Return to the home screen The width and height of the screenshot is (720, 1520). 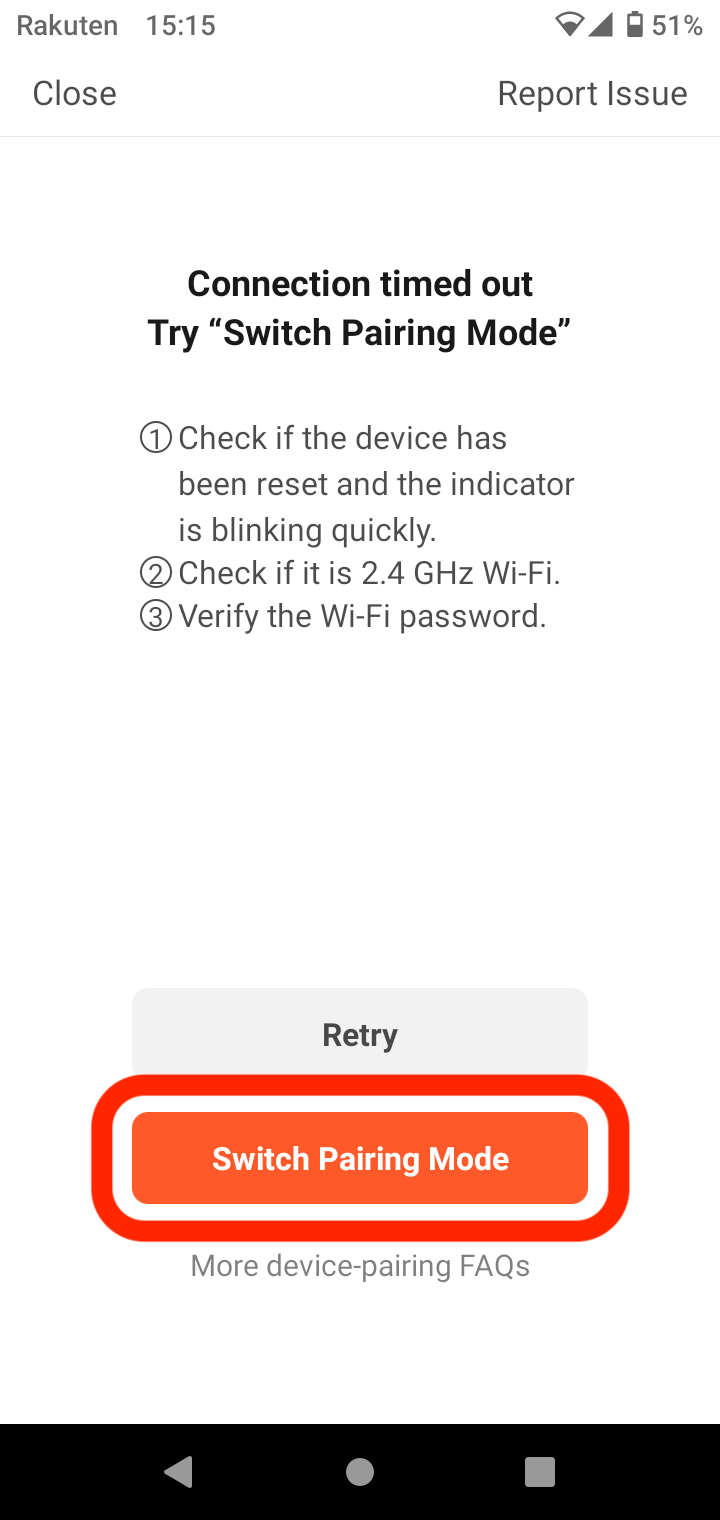point(360,1471)
